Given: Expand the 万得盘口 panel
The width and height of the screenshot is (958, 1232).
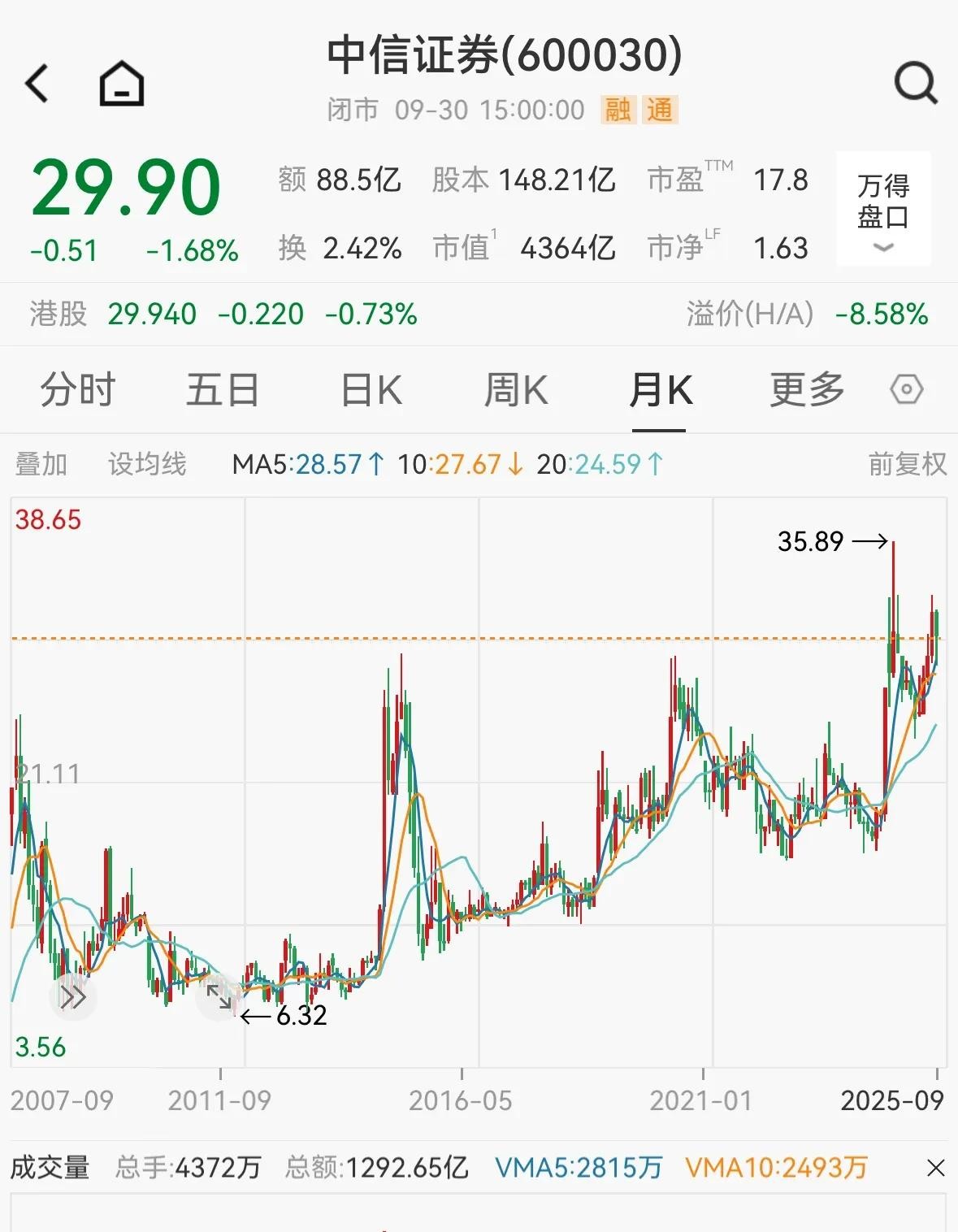Looking at the screenshot, I should (x=883, y=209).
